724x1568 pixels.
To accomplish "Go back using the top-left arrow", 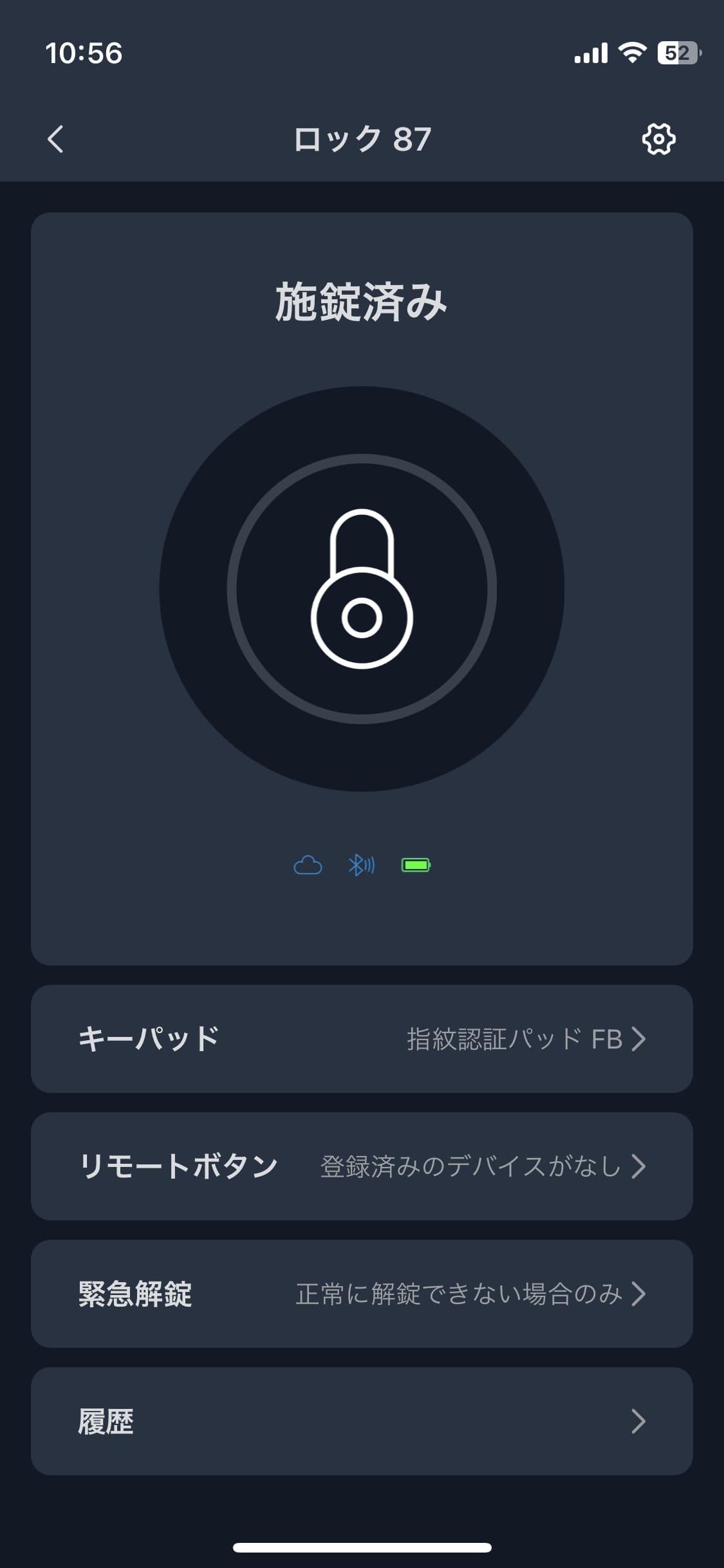I will [56, 139].
